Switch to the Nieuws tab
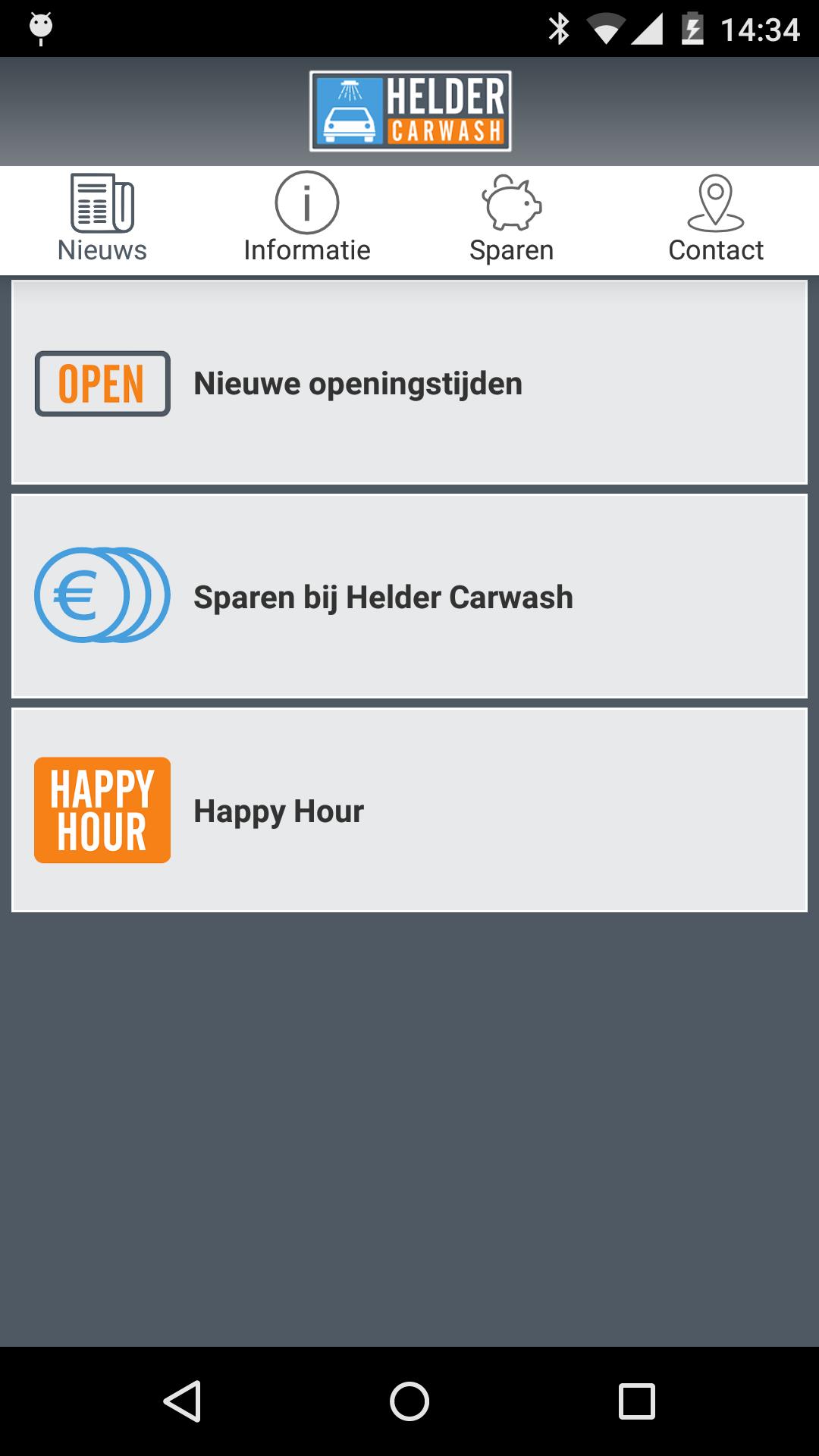The image size is (819, 1456). pyautogui.click(x=102, y=220)
